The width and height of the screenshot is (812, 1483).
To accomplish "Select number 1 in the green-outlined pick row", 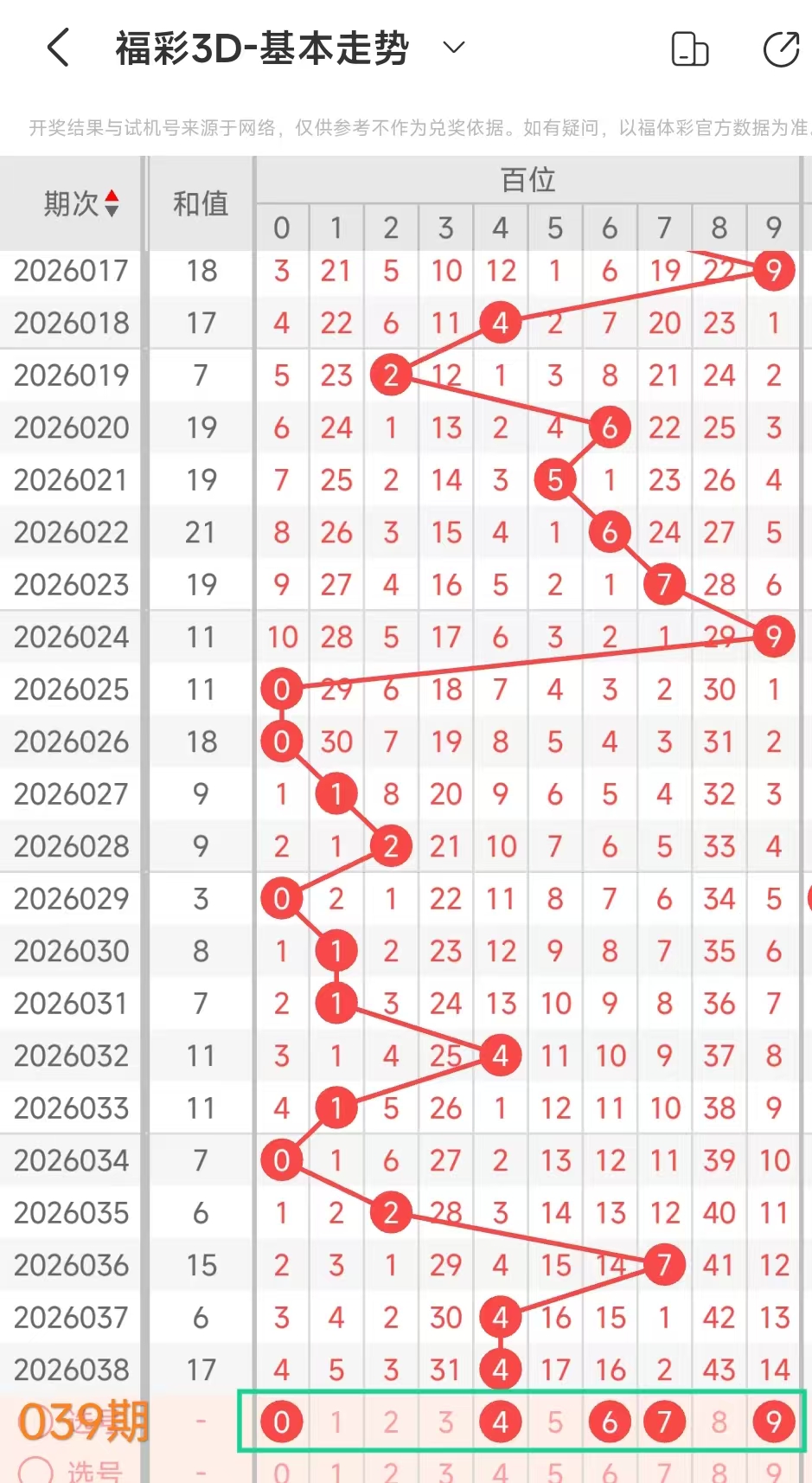I will [x=336, y=1422].
